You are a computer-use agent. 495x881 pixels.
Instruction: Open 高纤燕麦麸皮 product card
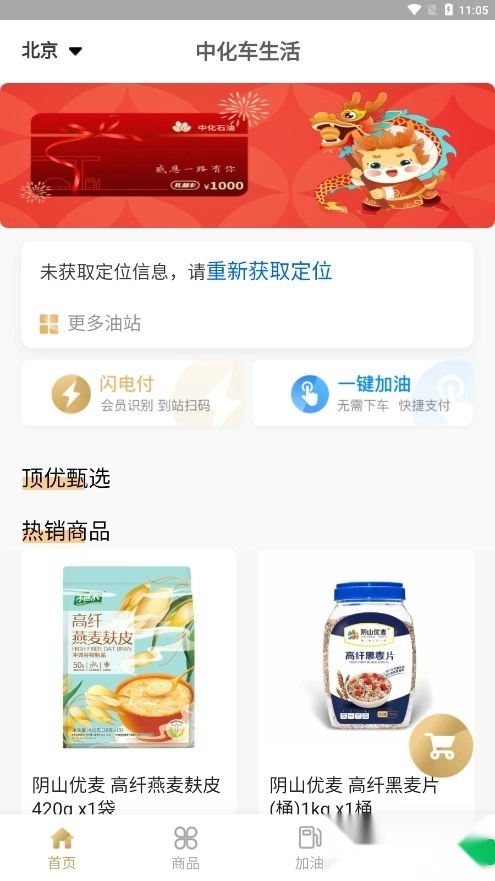[129, 682]
